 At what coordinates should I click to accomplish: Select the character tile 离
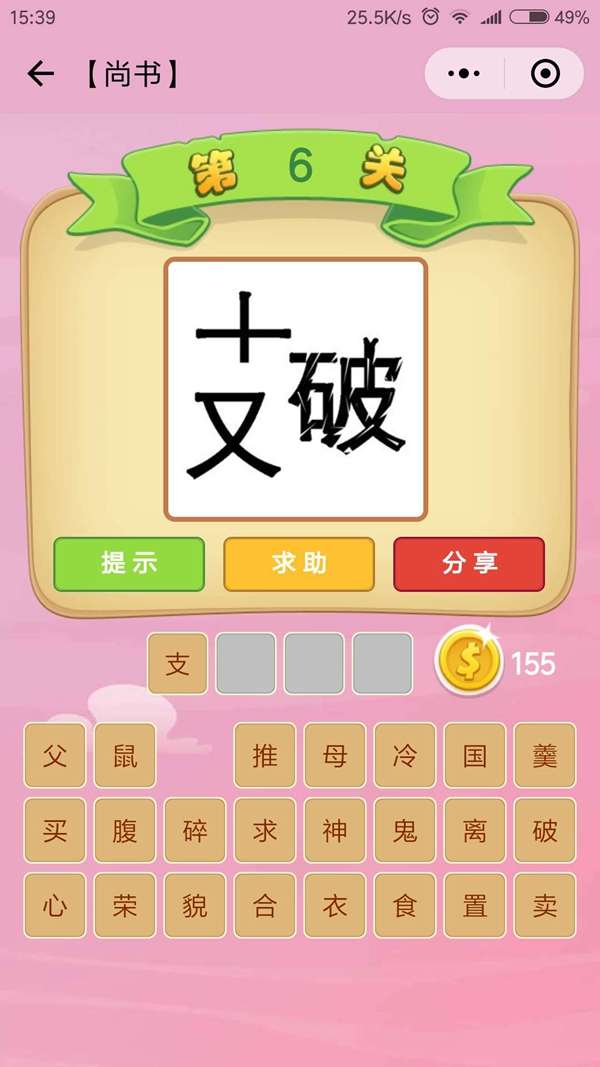coord(475,830)
